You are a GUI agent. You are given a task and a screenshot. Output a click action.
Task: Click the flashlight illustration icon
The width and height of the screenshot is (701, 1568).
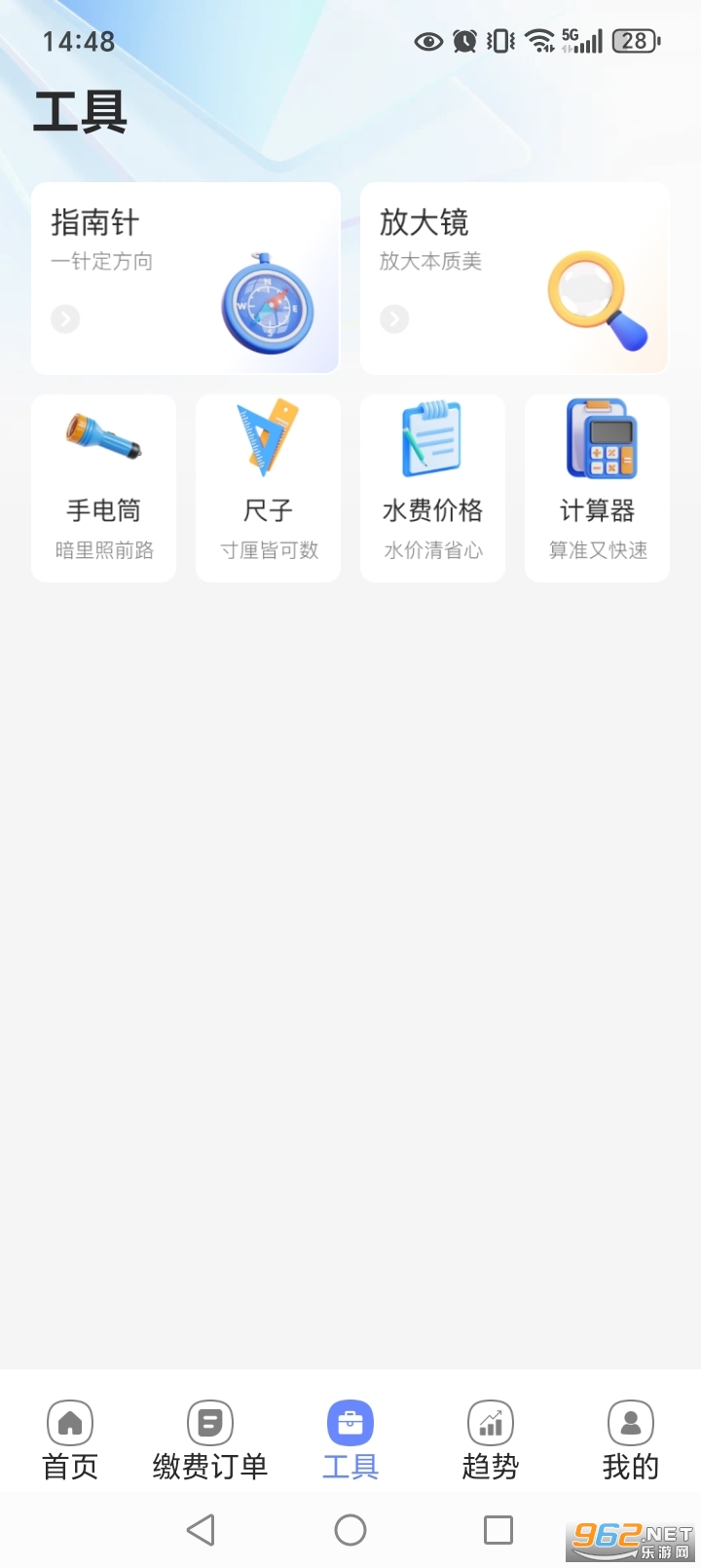click(x=102, y=438)
